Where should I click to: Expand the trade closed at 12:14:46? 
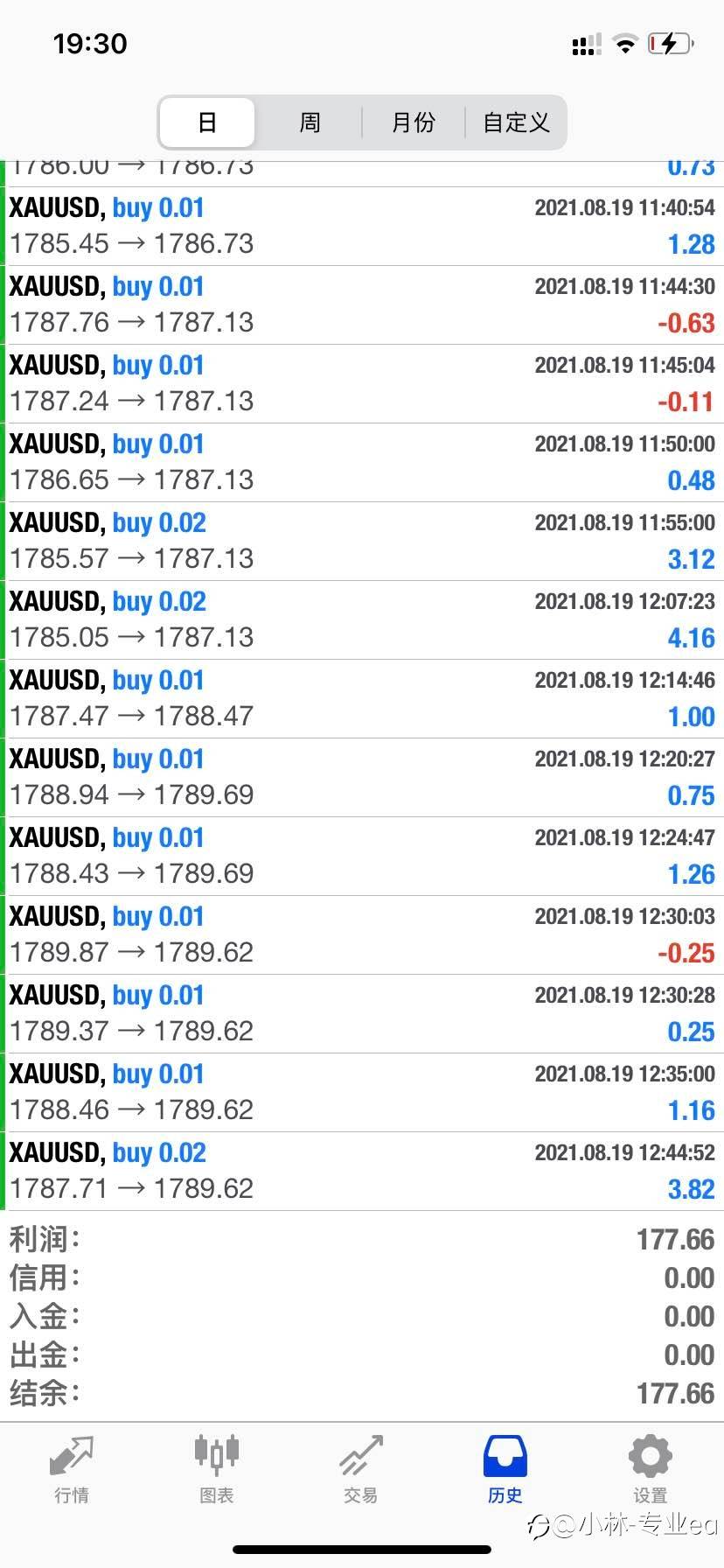point(362,699)
